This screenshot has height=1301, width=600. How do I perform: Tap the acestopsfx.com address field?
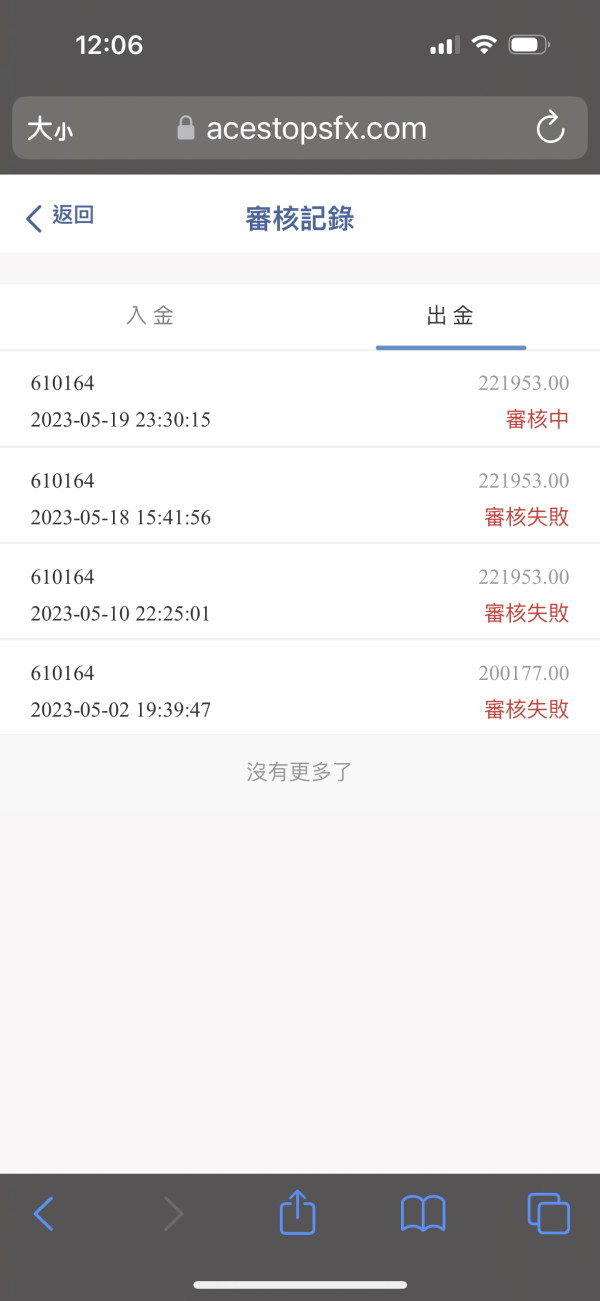[302, 129]
